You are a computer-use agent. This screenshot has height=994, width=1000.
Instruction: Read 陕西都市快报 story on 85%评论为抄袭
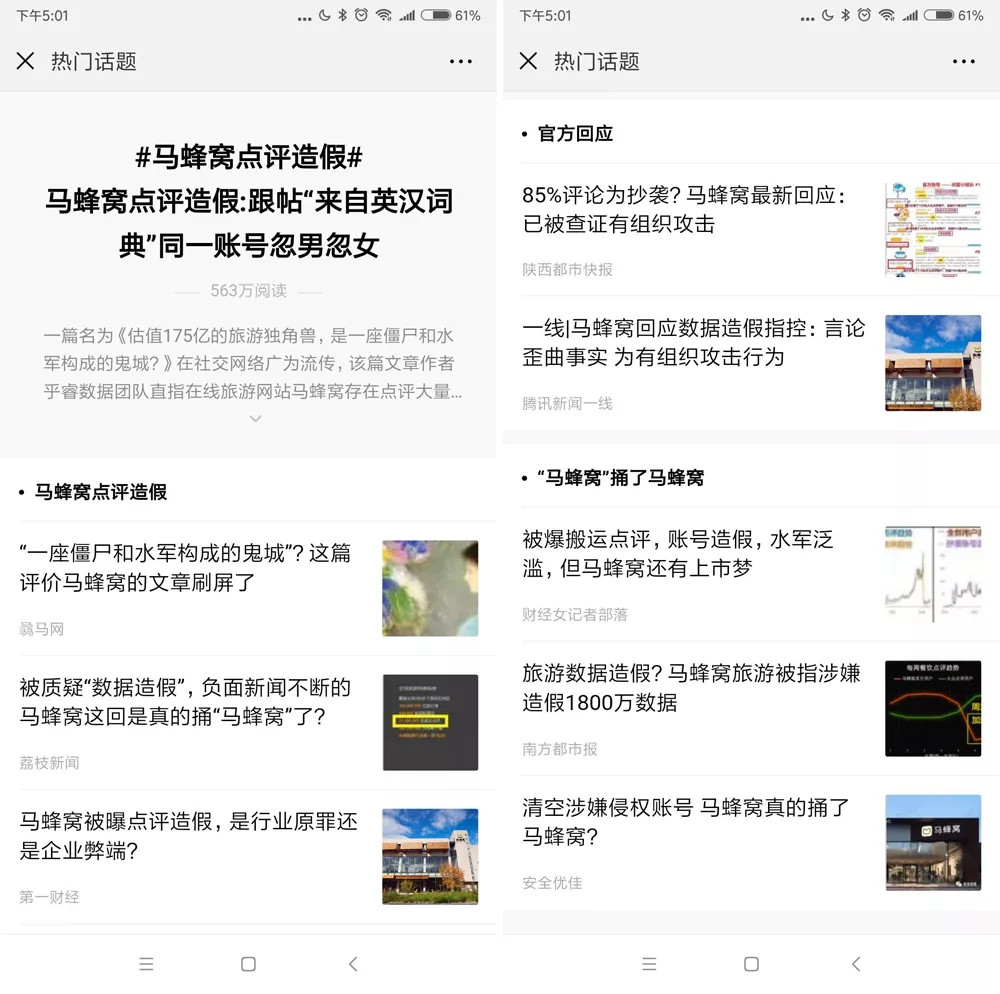[685, 210]
